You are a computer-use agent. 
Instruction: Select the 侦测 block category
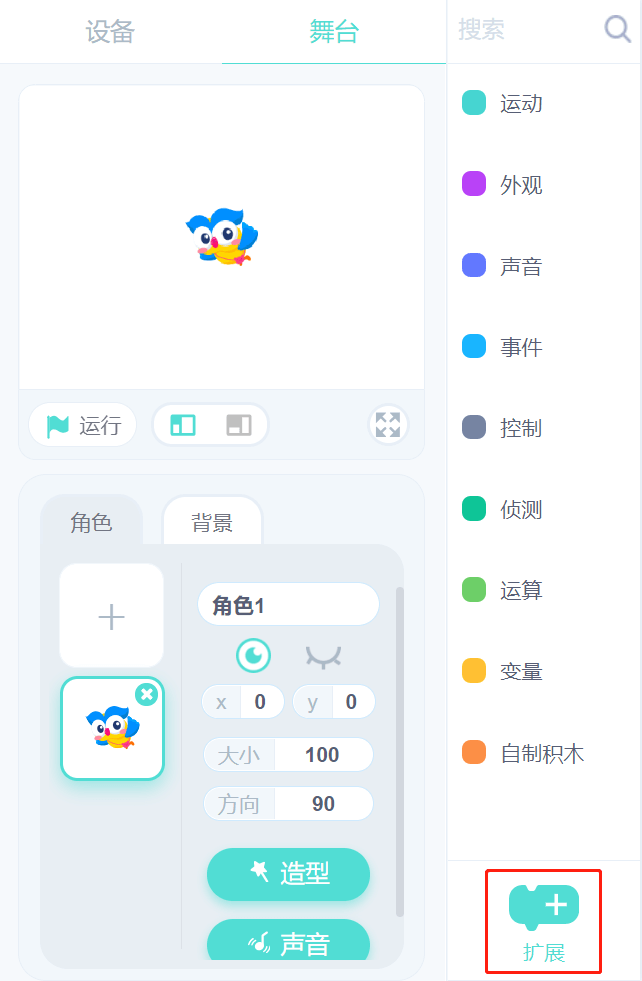click(520, 509)
